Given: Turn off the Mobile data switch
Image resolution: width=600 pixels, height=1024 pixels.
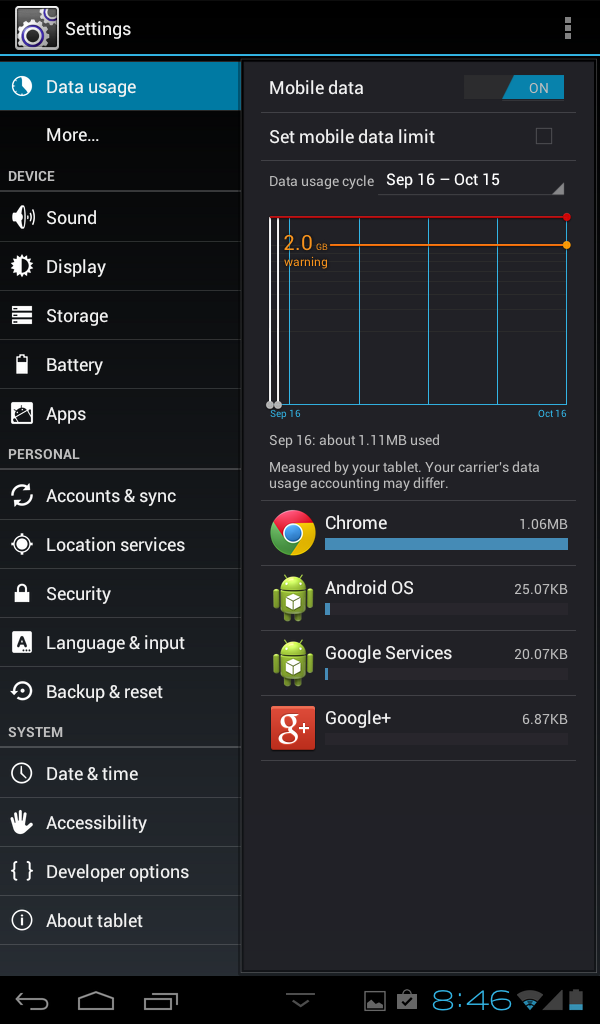Looking at the screenshot, I should click(514, 88).
